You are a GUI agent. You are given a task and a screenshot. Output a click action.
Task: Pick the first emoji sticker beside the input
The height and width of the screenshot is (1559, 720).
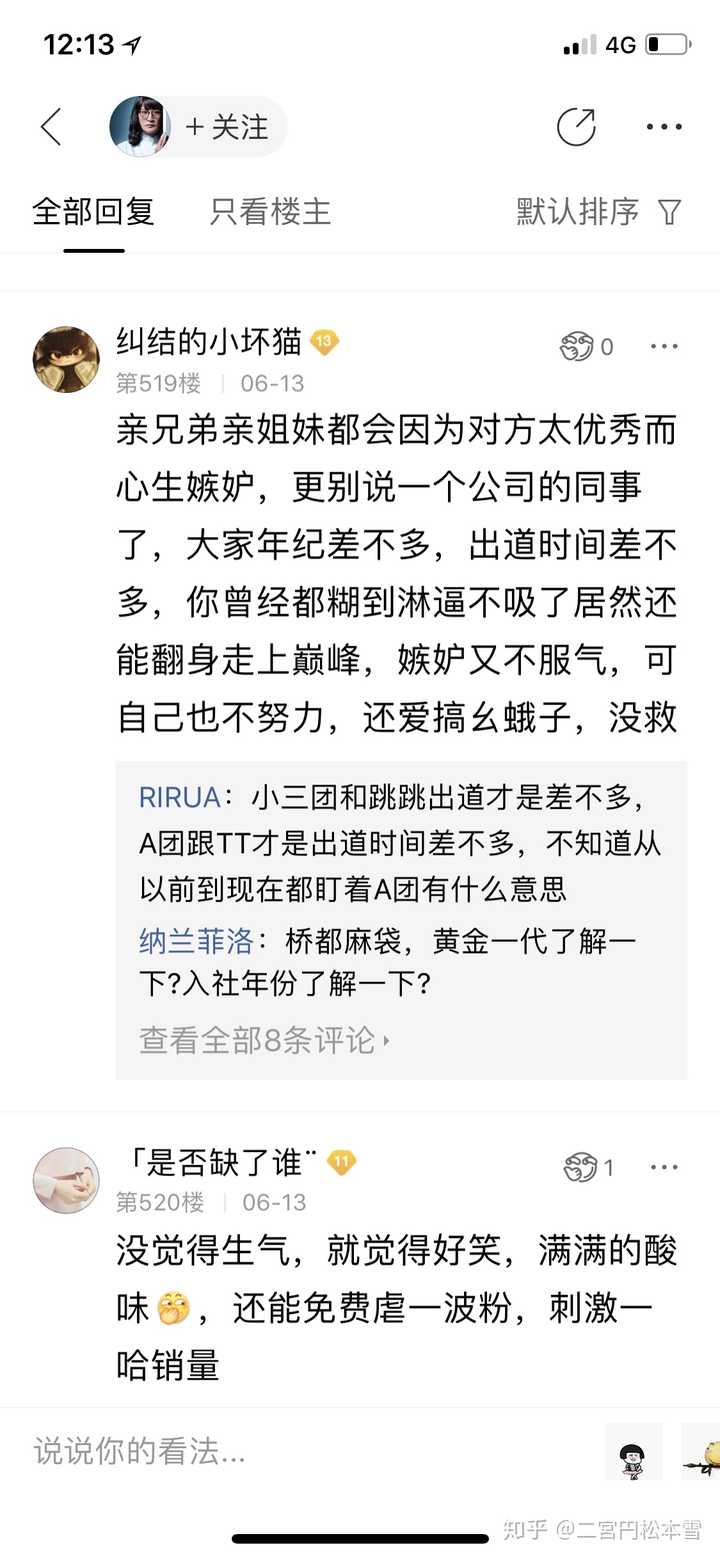tap(633, 1452)
